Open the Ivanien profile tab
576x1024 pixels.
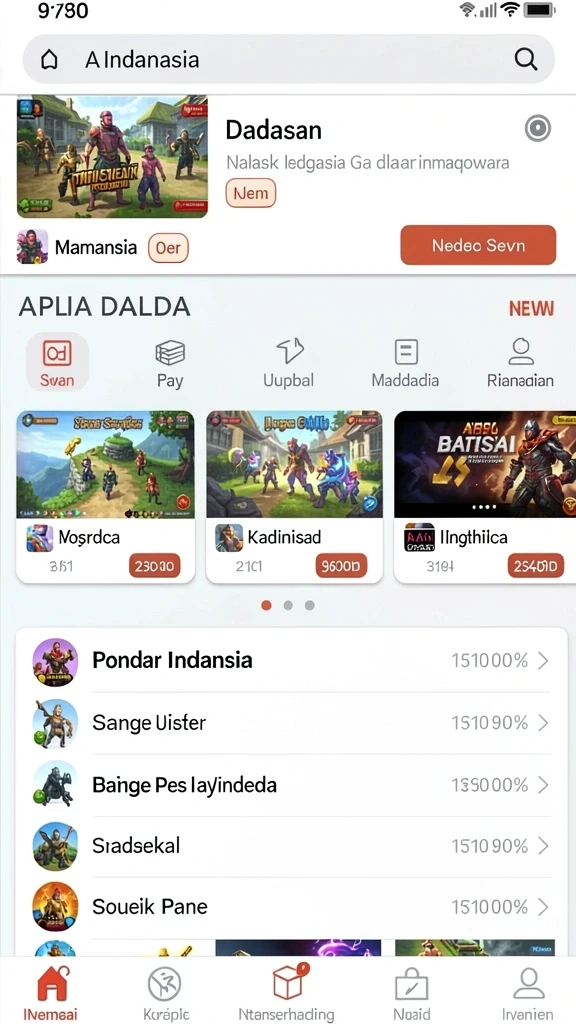coord(528,991)
